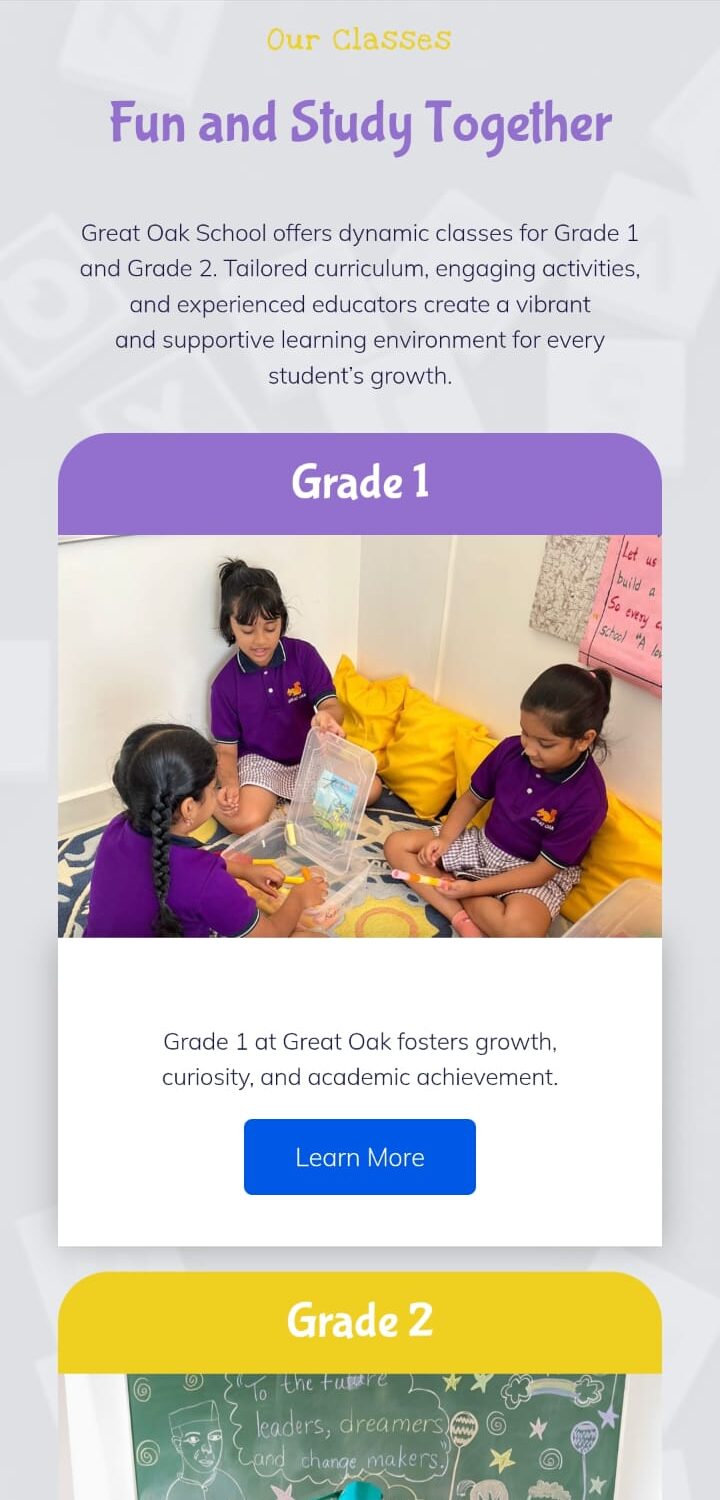
Task: Tap Learn More under Grade 1
Action: pos(360,1157)
